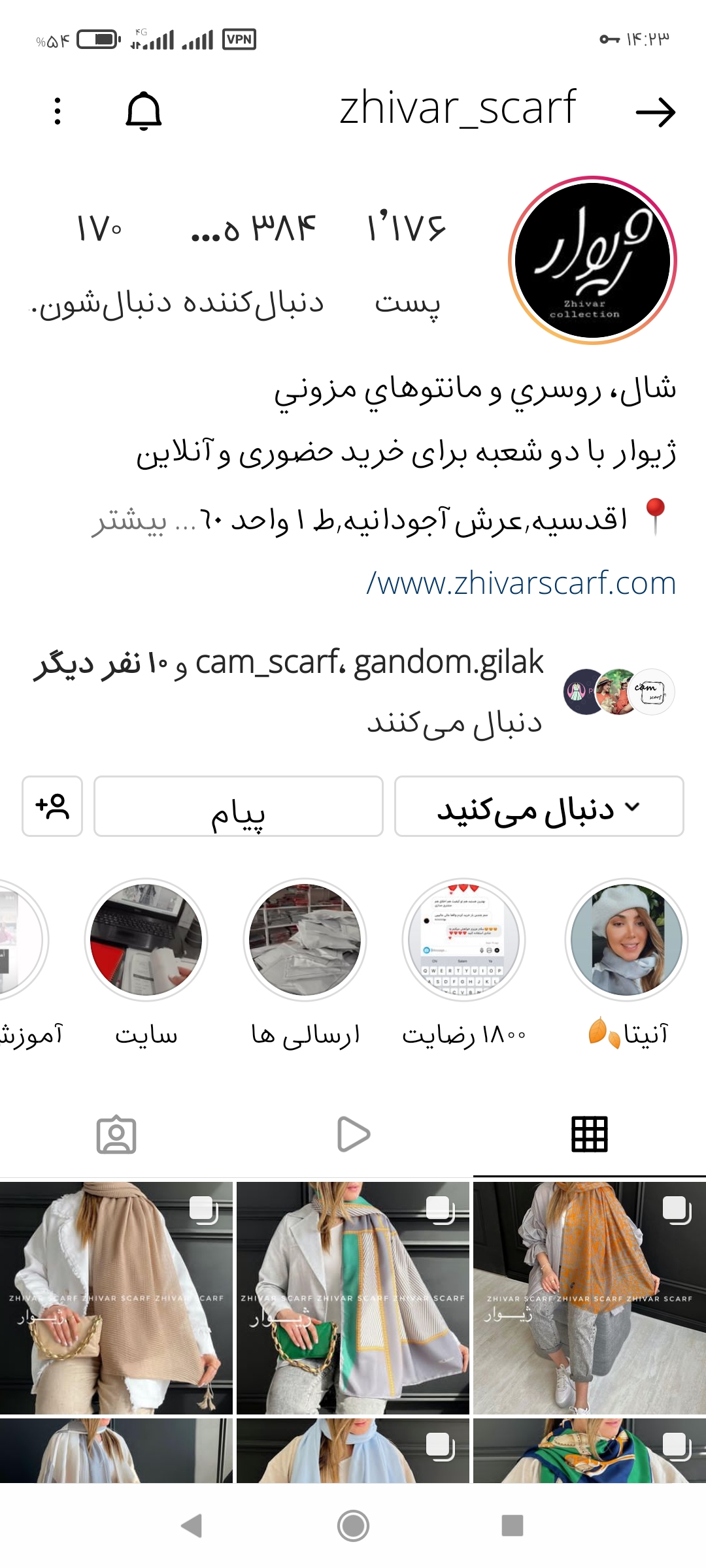This screenshot has width=706, height=1568.
Task: Go to the system home screen
Action: pos(353,1526)
